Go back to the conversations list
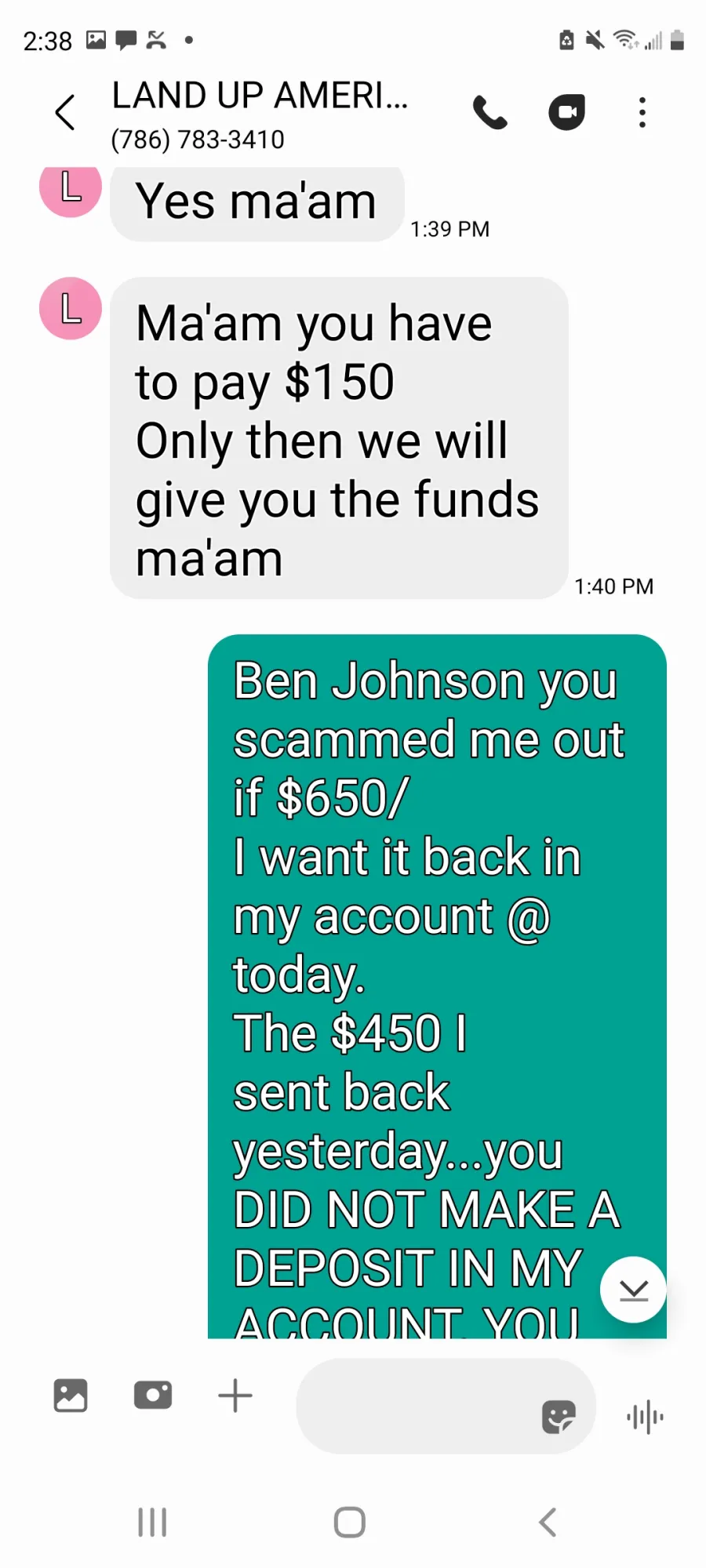 tap(65, 112)
